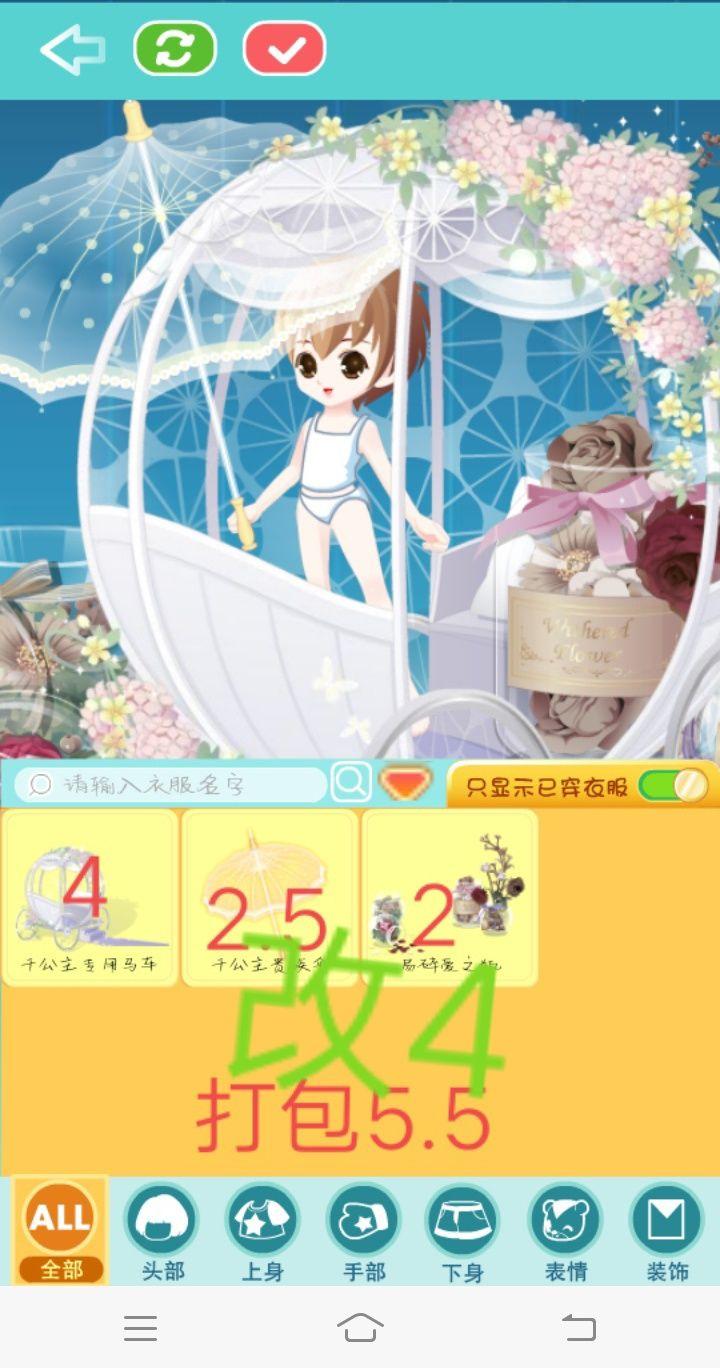
Task: Select the princess carriage item
Action: [90, 898]
